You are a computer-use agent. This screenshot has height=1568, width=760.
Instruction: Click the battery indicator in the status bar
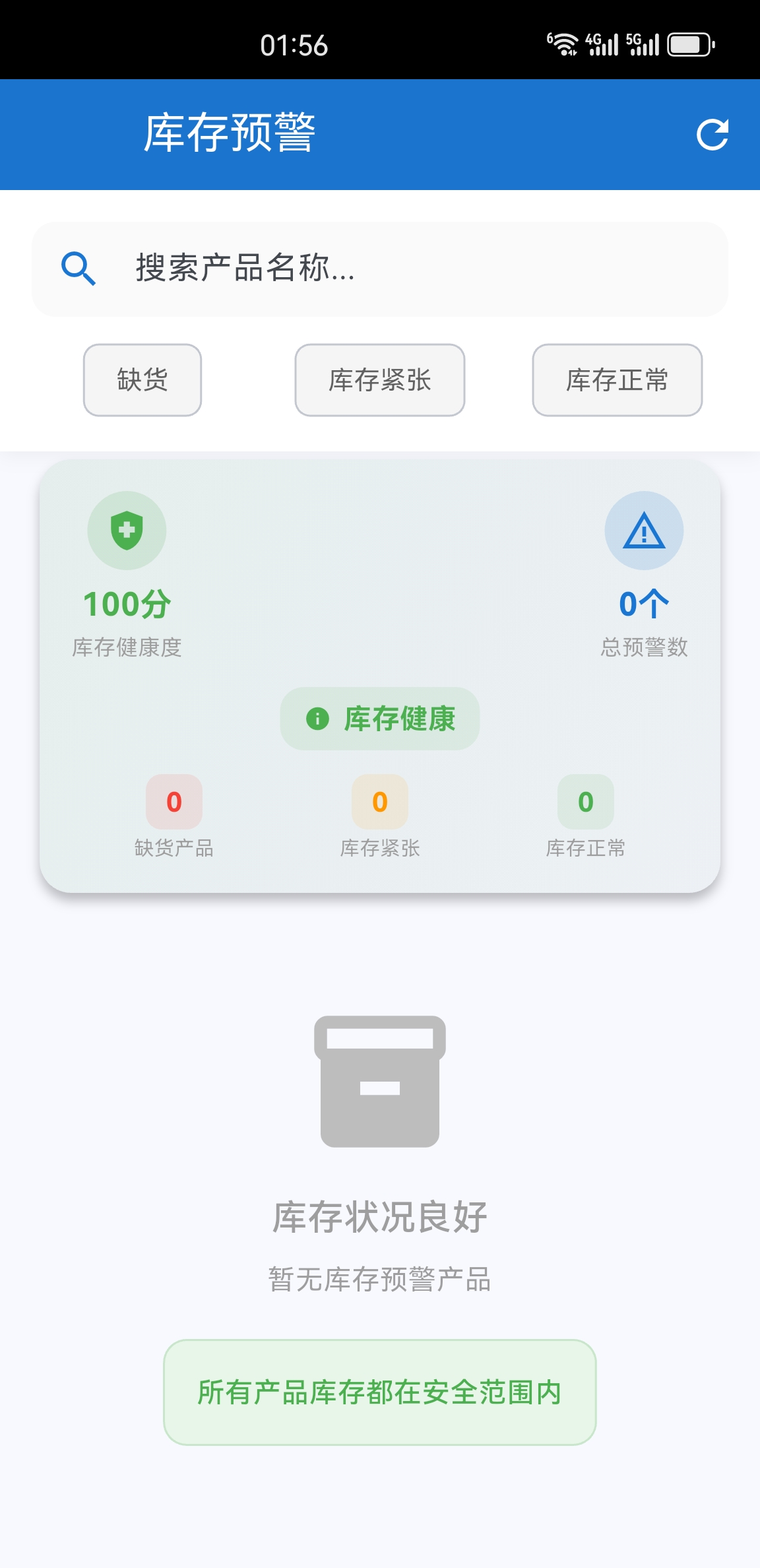[688, 44]
